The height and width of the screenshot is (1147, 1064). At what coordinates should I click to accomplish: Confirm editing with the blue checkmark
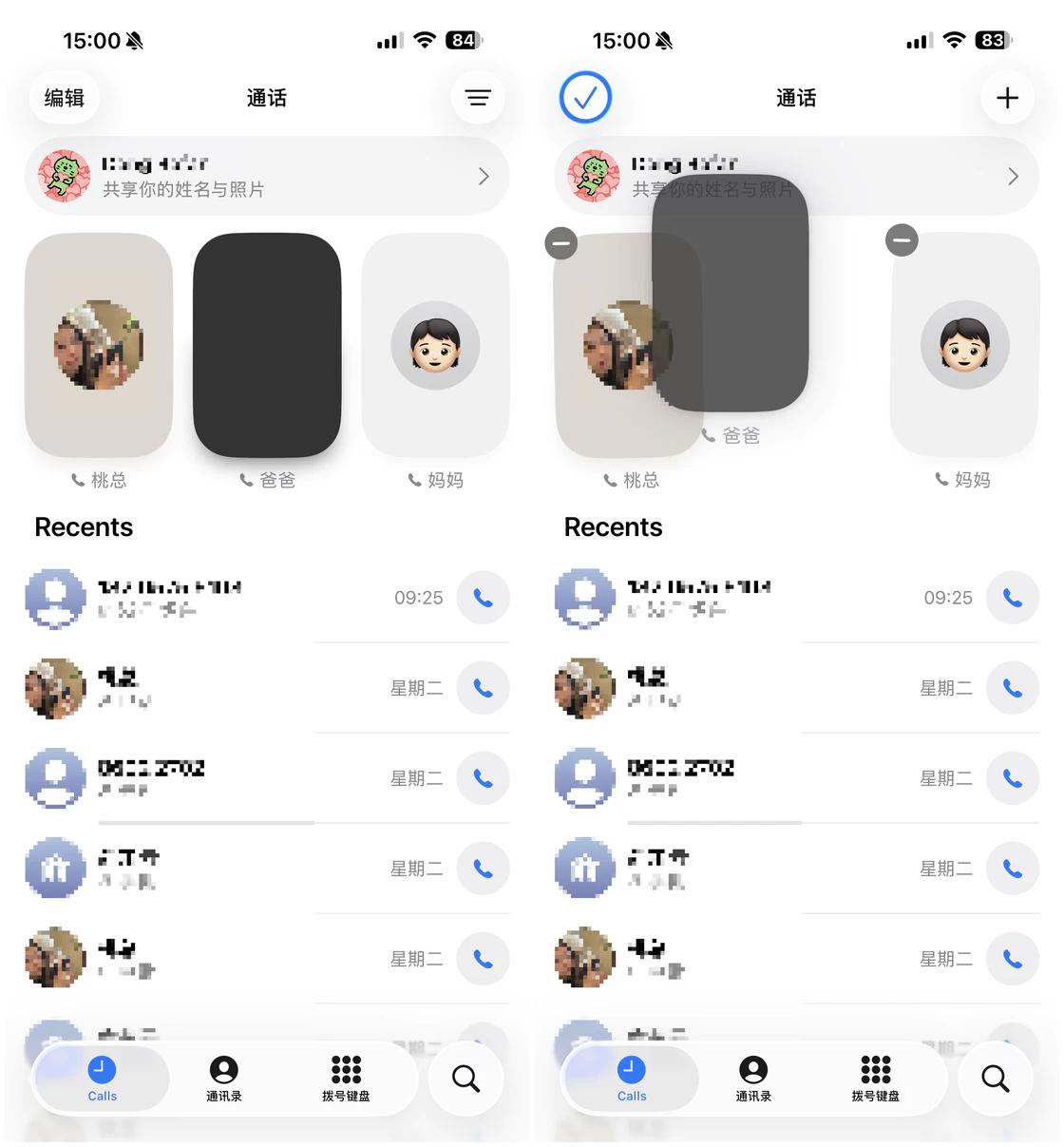[585, 97]
